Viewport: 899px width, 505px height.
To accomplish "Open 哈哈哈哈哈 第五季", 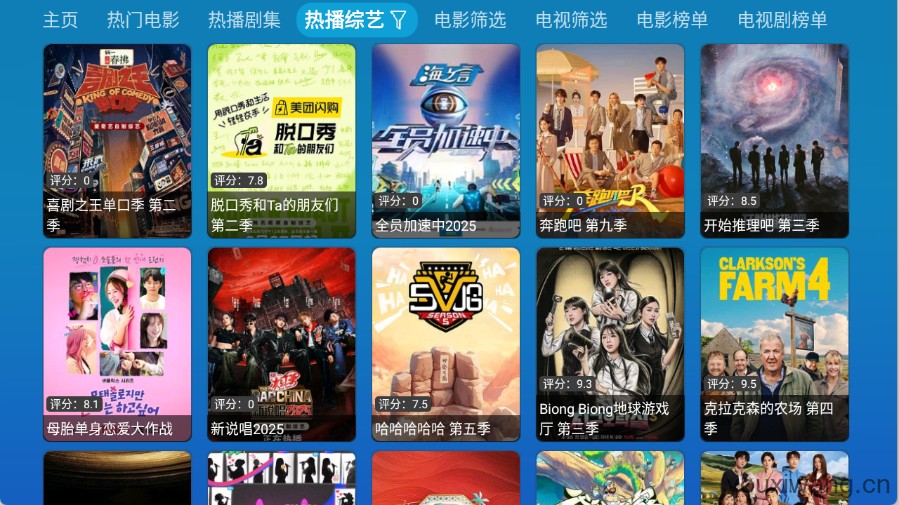I will click(445, 344).
